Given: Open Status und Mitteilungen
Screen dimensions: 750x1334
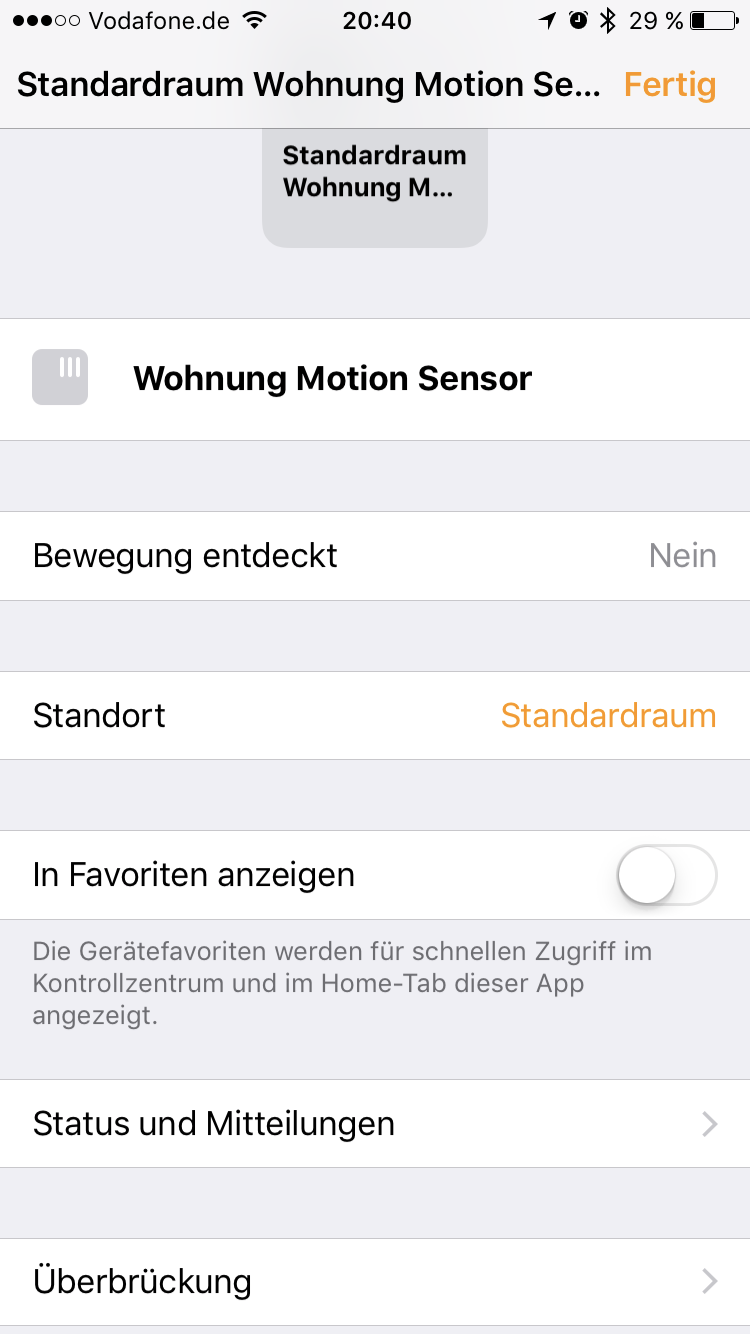Looking at the screenshot, I should 375,1124.
